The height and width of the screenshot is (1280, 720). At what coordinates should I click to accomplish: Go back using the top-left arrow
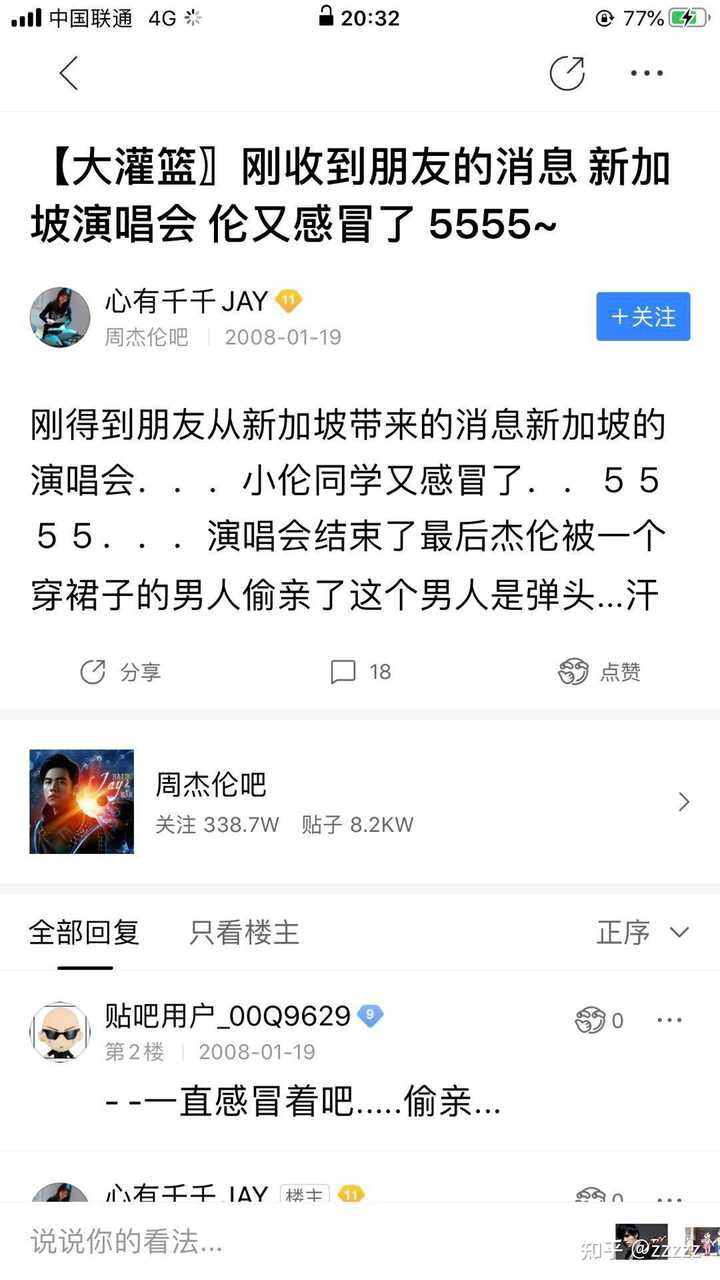(x=68, y=73)
